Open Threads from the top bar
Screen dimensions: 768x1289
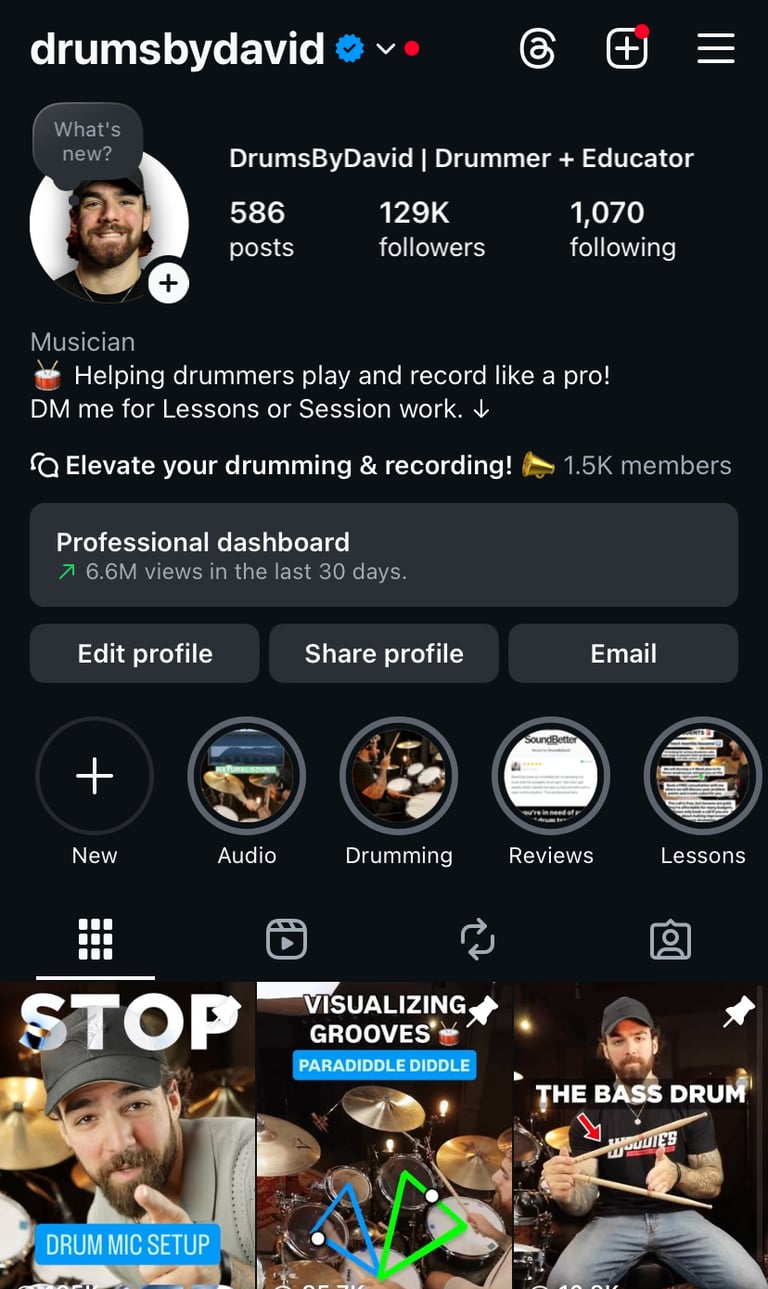pos(538,48)
